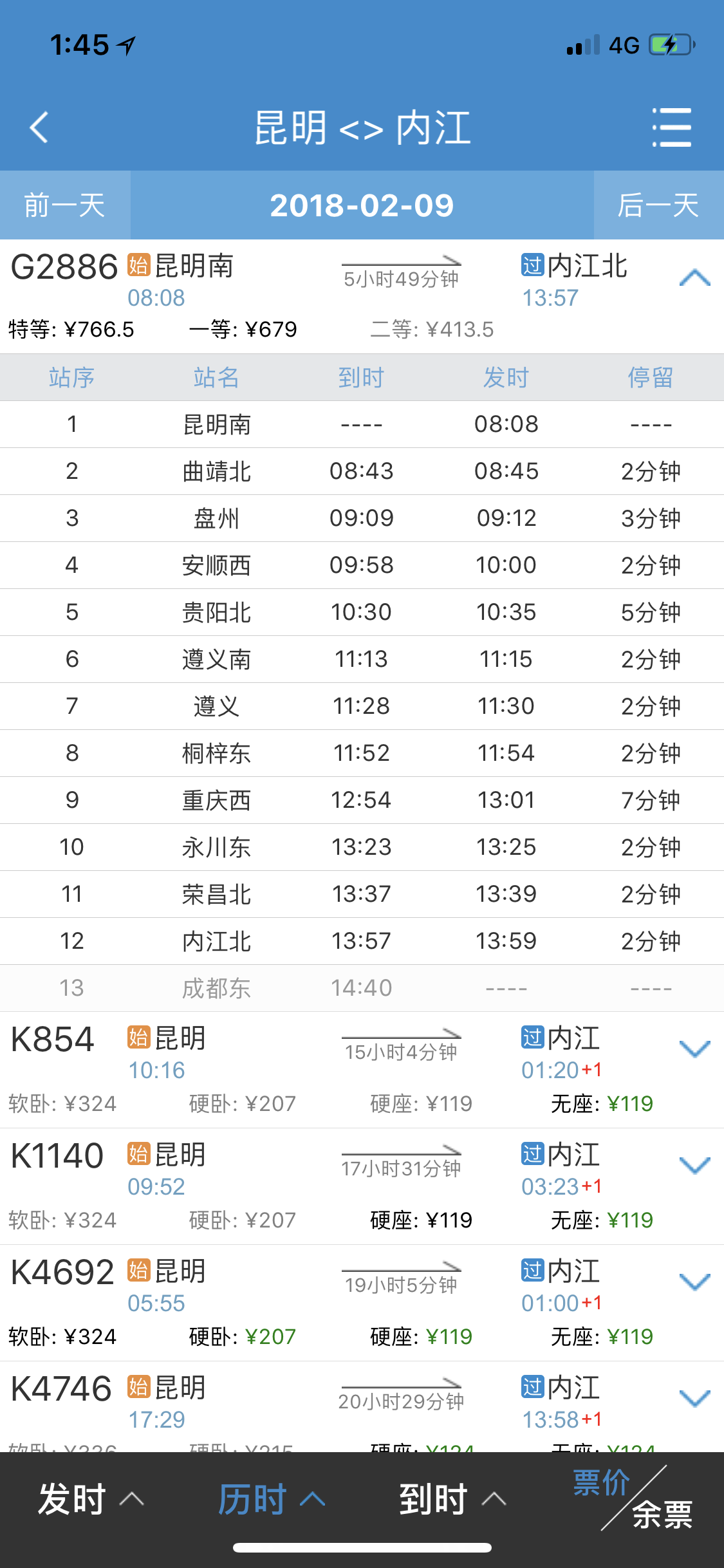The image size is (724, 1568).
Task: Sort by duration (历时)
Action: (x=272, y=1499)
